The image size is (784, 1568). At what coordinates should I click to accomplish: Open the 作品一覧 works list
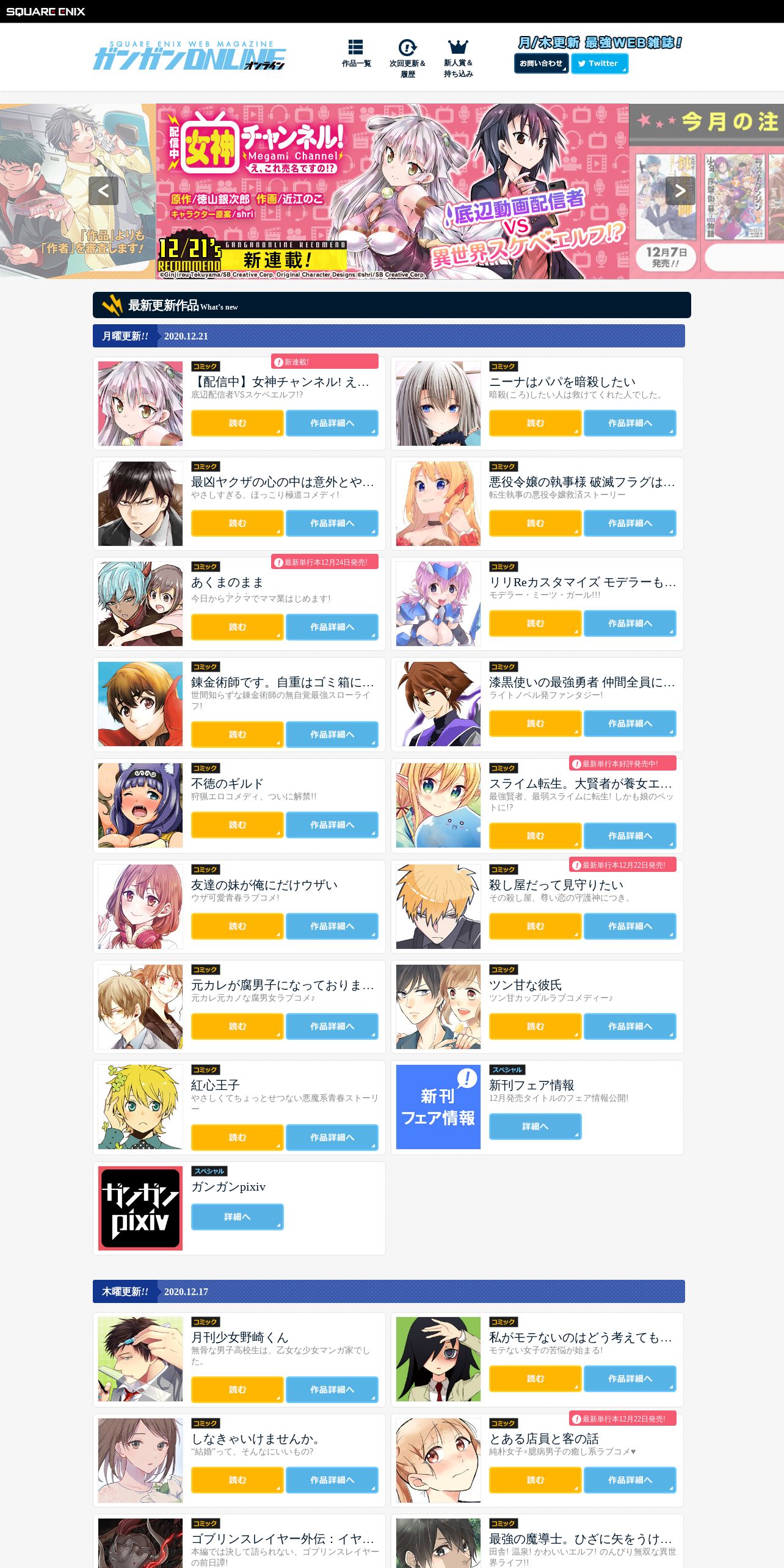pos(356,54)
